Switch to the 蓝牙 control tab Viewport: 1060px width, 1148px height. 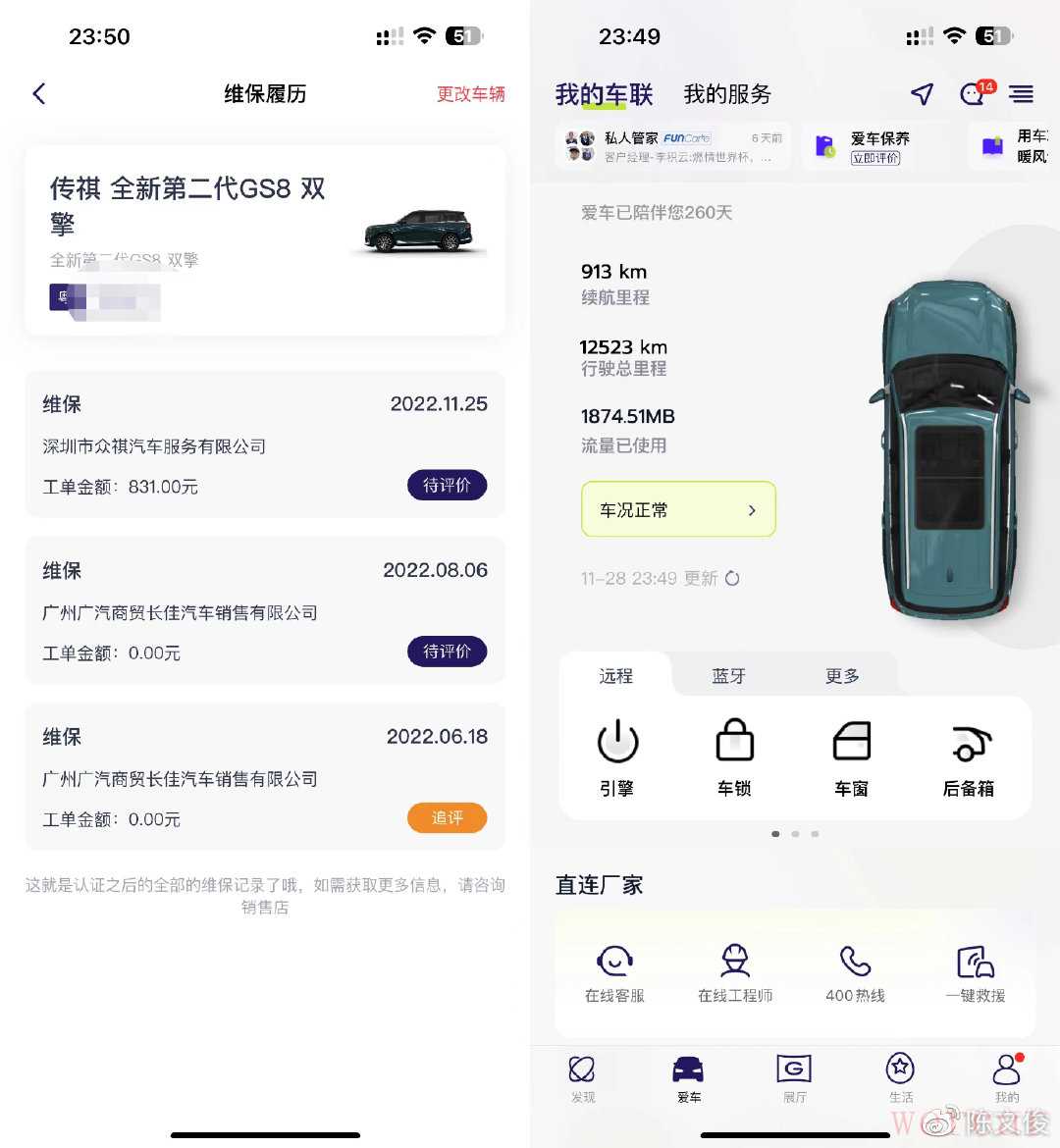click(728, 676)
